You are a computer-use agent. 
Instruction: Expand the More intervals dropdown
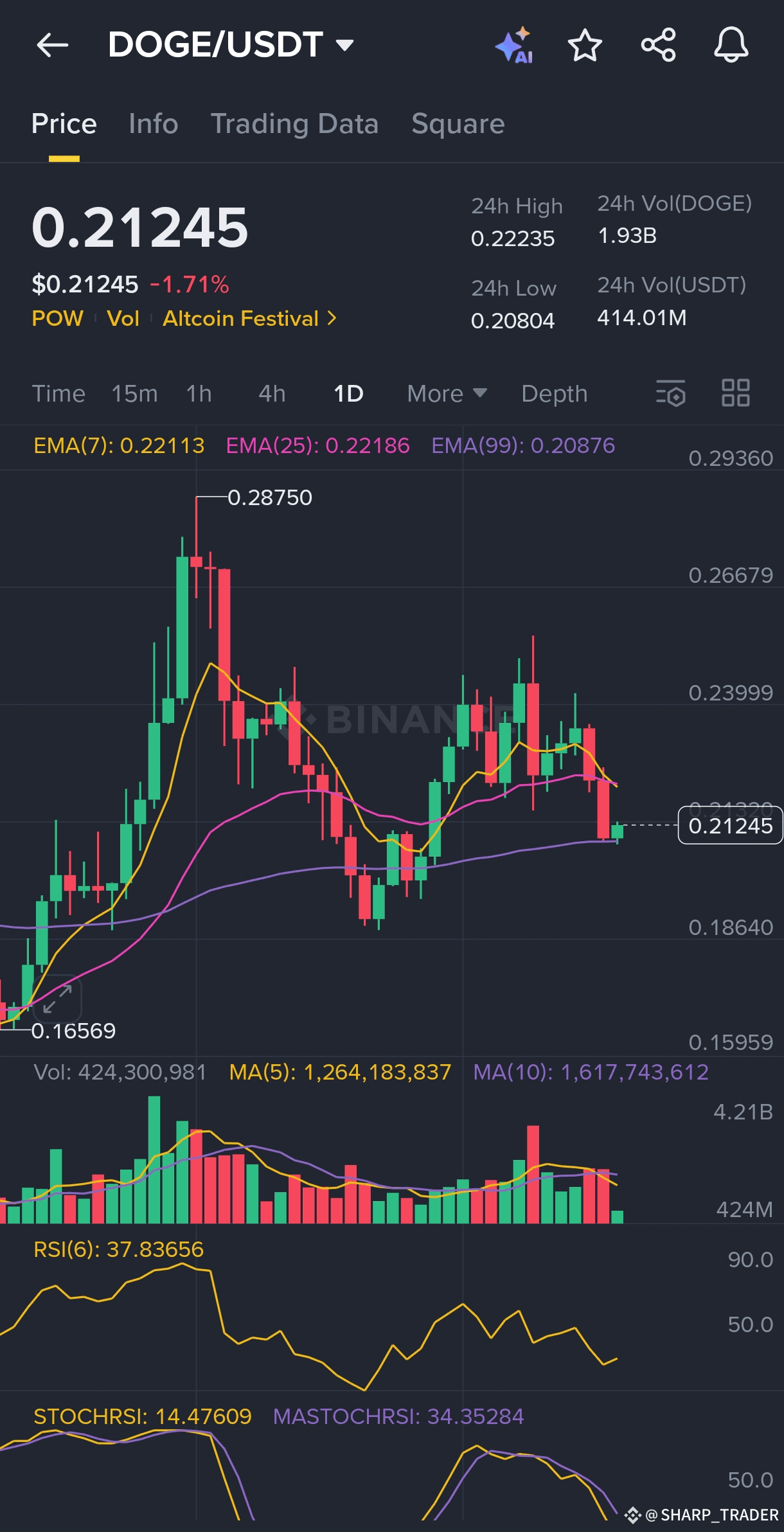coord(447,393)
